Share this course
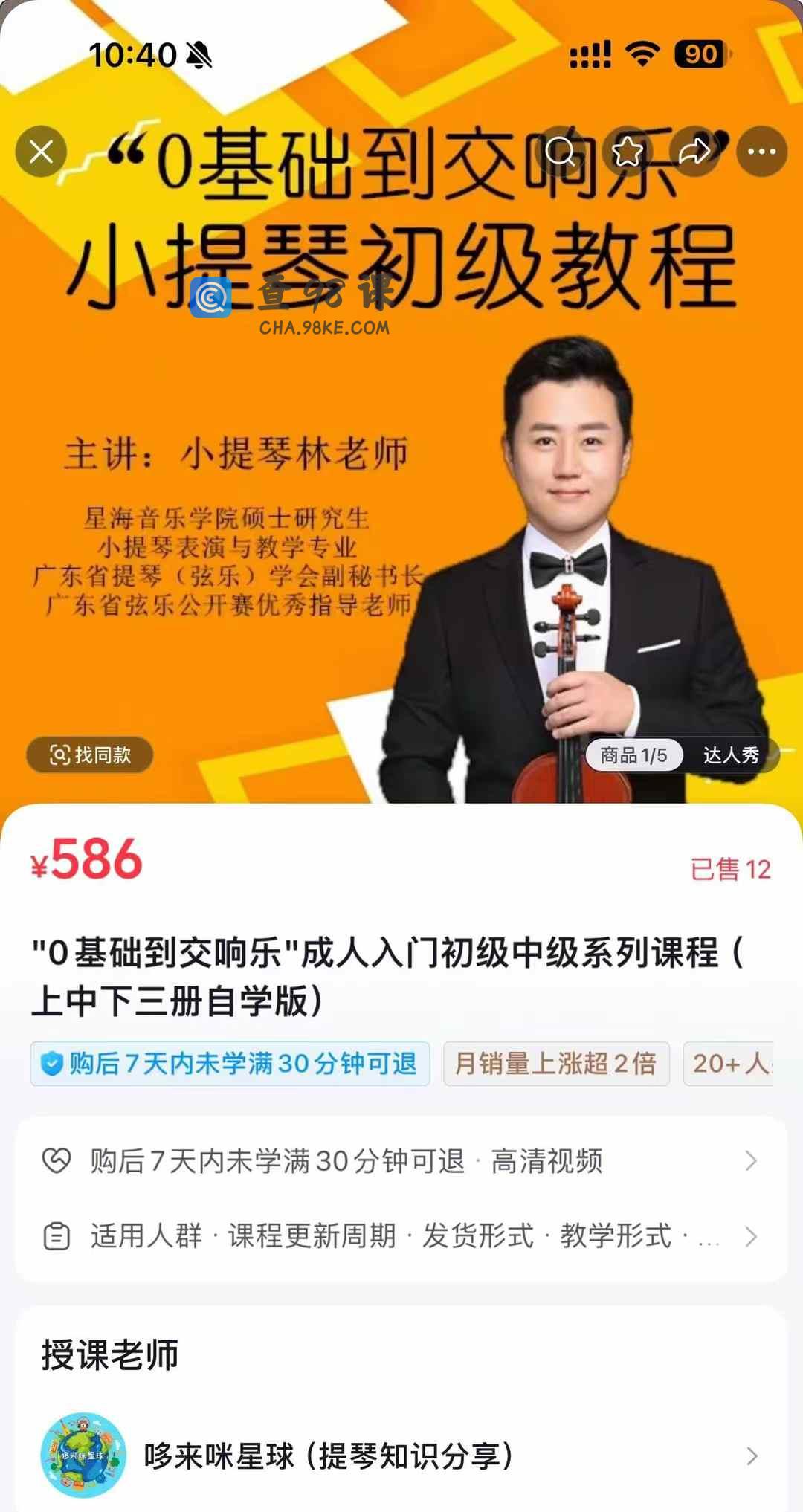Screen dimensions: 803x1512 [x=694, y=152]
